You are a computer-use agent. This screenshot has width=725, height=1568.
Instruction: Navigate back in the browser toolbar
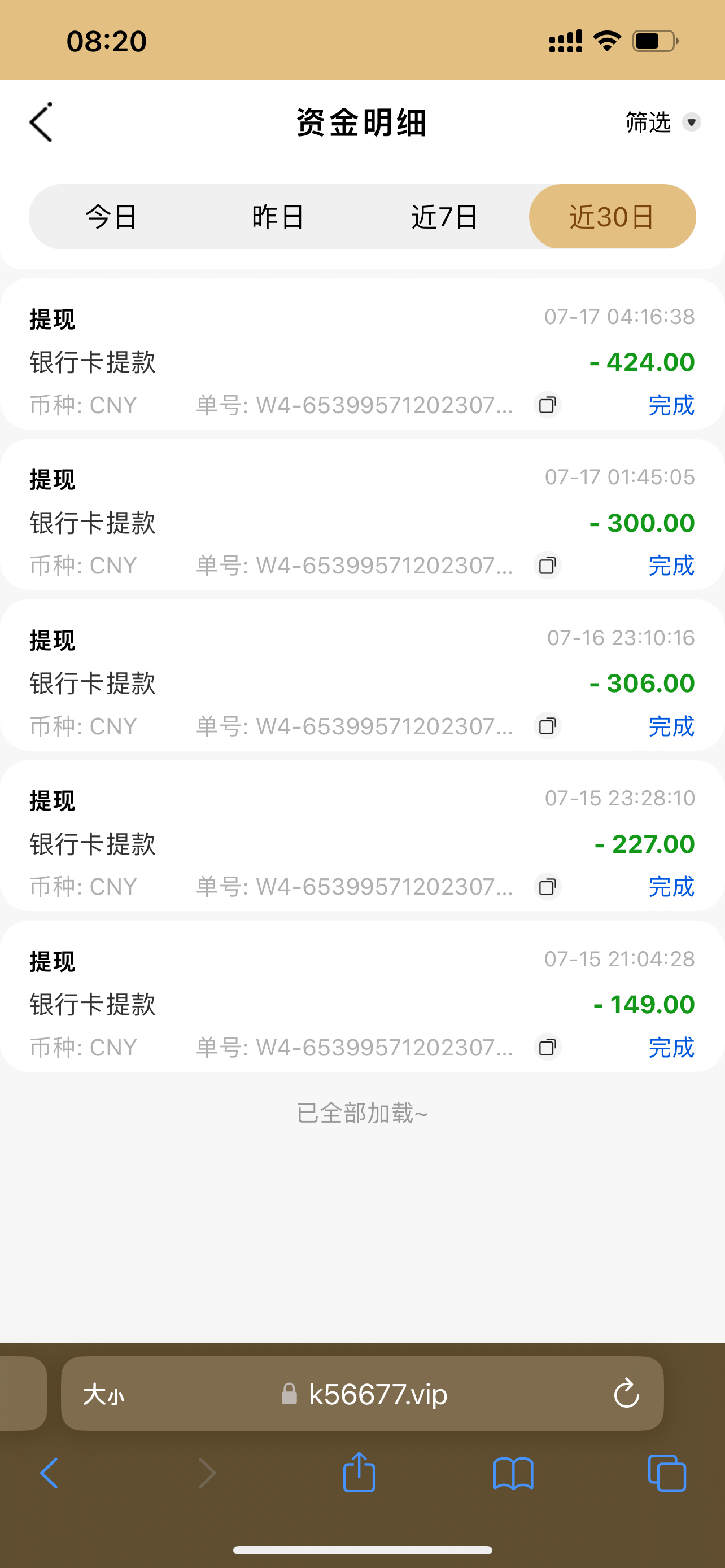(x=49, y=1473)
